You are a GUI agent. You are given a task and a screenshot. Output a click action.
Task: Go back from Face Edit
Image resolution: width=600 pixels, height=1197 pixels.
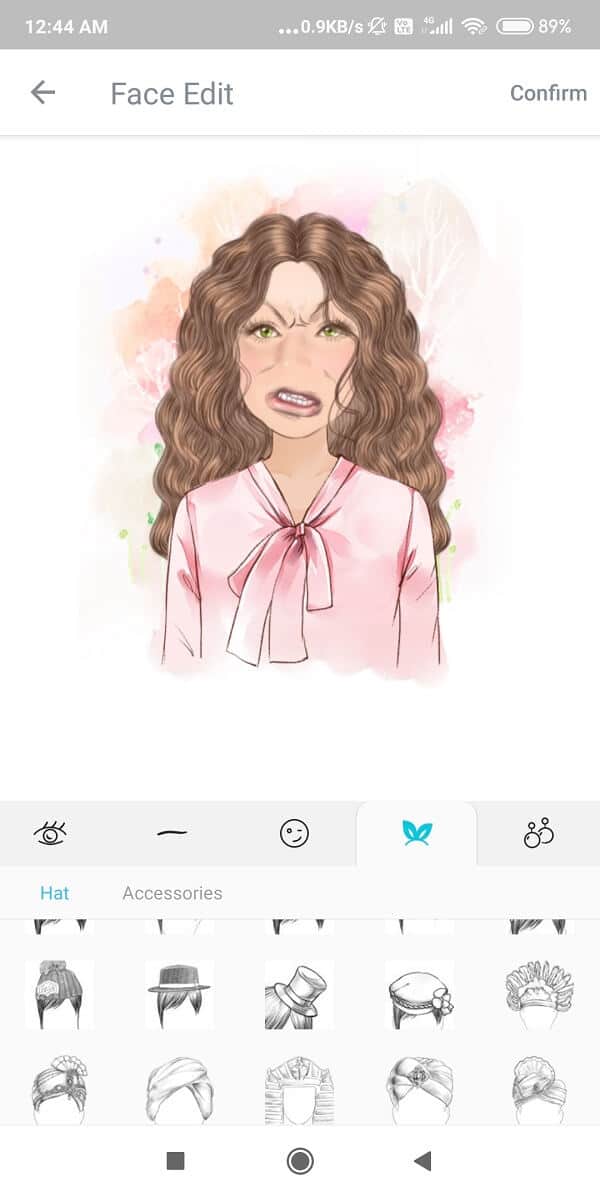tap(42, 93)
